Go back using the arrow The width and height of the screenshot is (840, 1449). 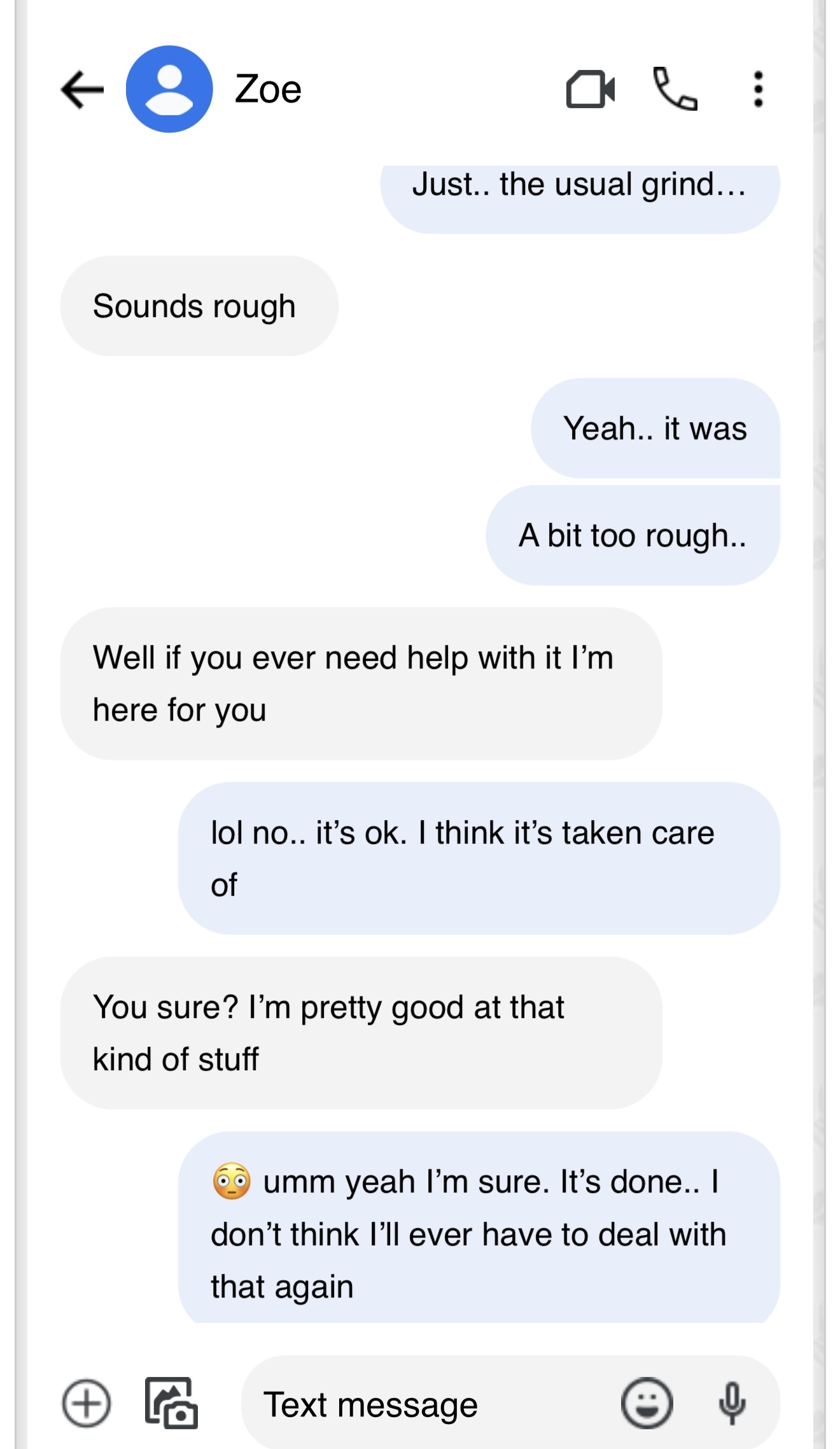click(x=82, y=90)
